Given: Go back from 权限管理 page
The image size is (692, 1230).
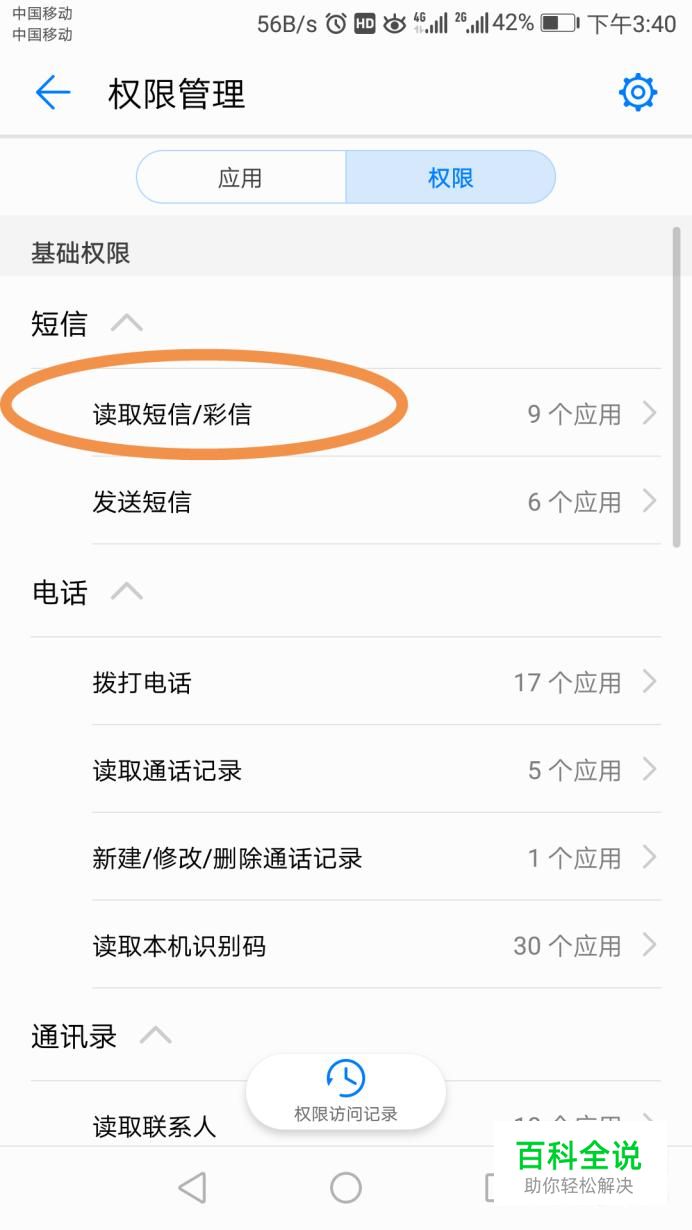Looking at the screenshot, I should (52, 94).
